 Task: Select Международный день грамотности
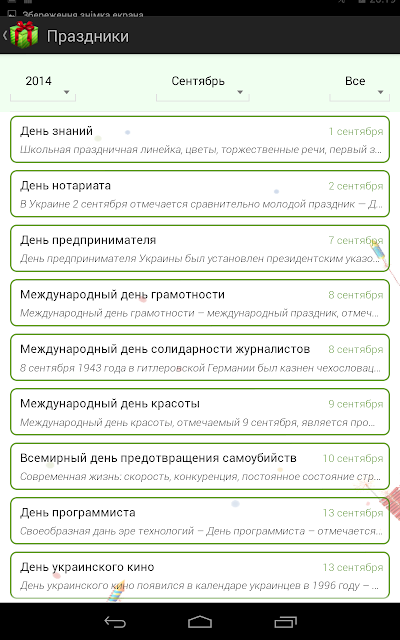(x=200, y=303)
